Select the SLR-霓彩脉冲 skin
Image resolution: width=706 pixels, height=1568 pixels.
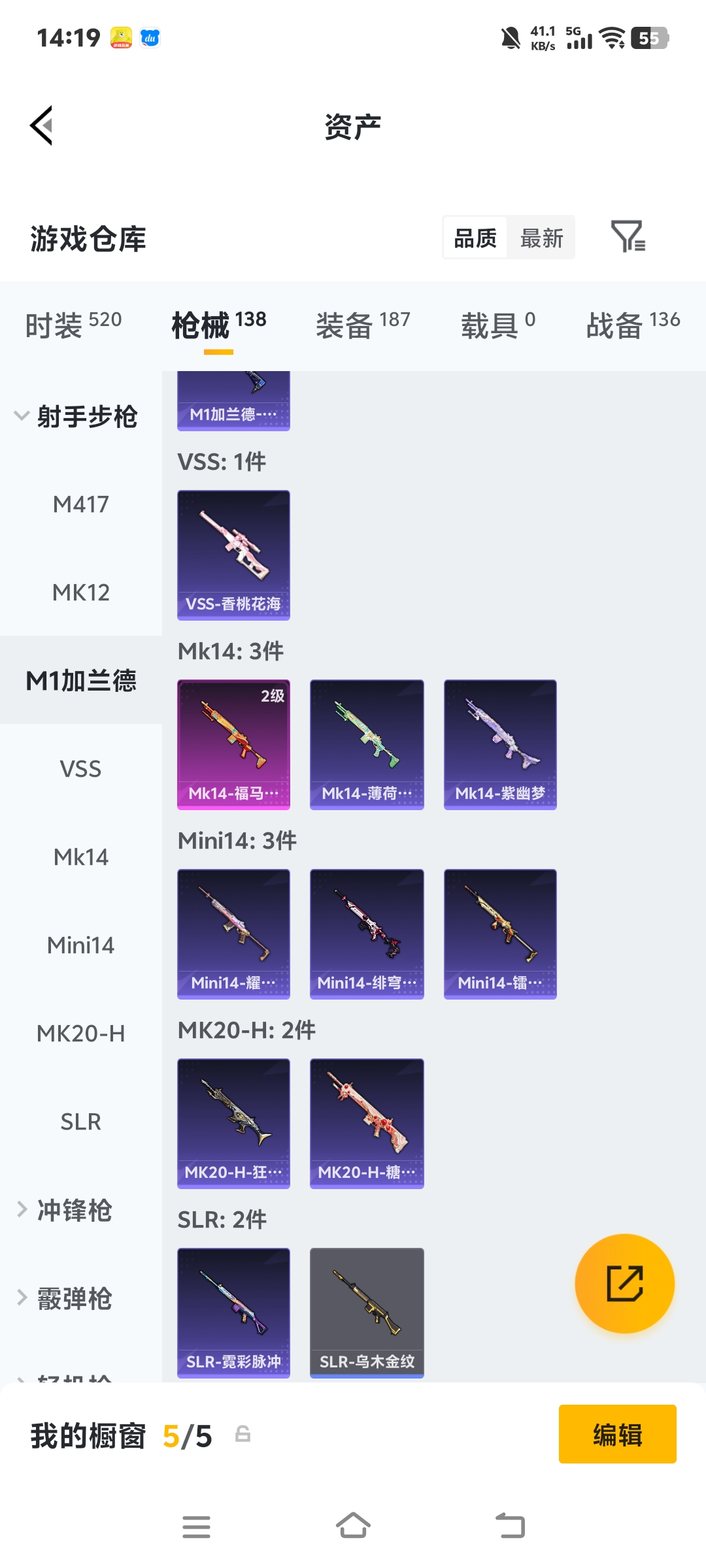click(x=233, y=1312)
